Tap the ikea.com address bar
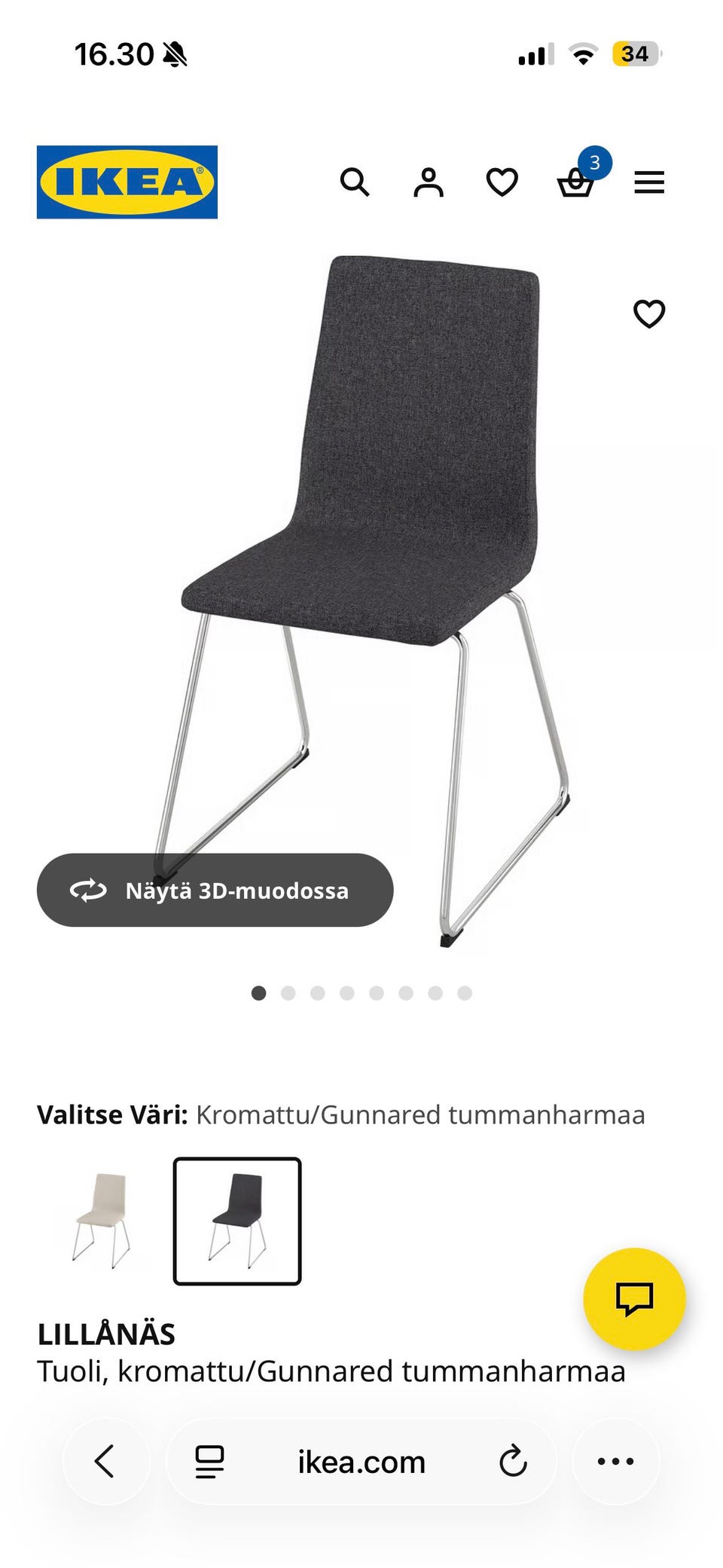This screenshot has width=723, height=1568. 361,1460
